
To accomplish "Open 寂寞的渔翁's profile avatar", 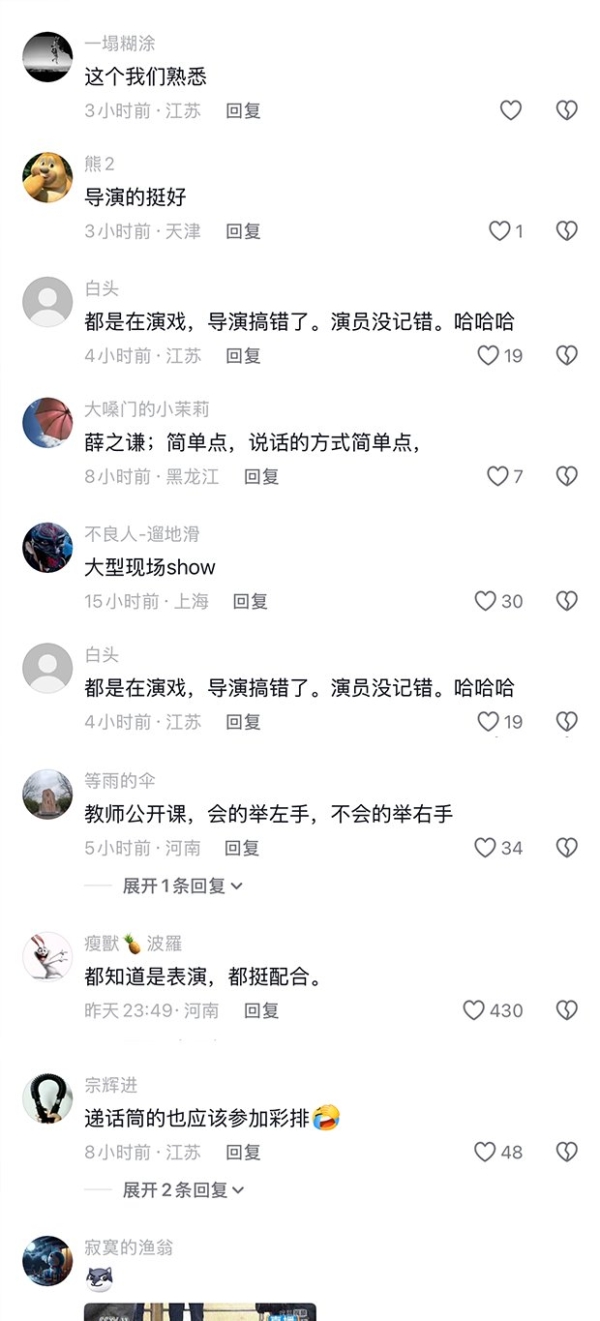I will coord(47,1261).
